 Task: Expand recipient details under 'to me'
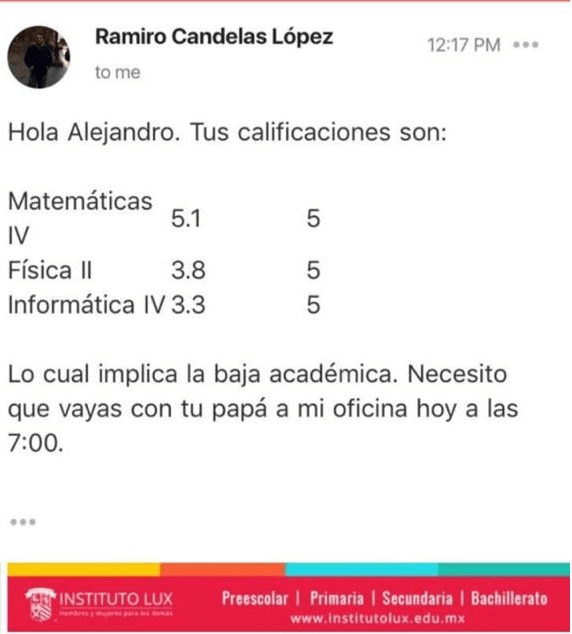coord(118,72)
